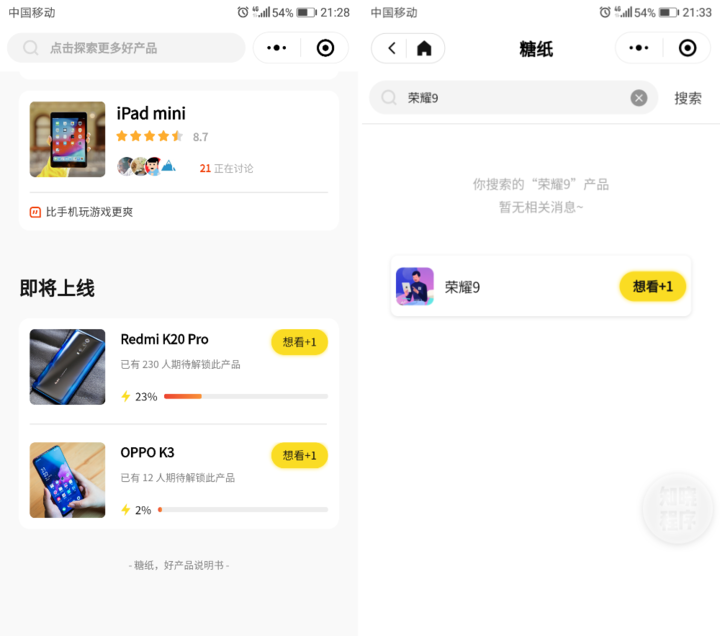Open the iPad mini product card

[178, 140]
